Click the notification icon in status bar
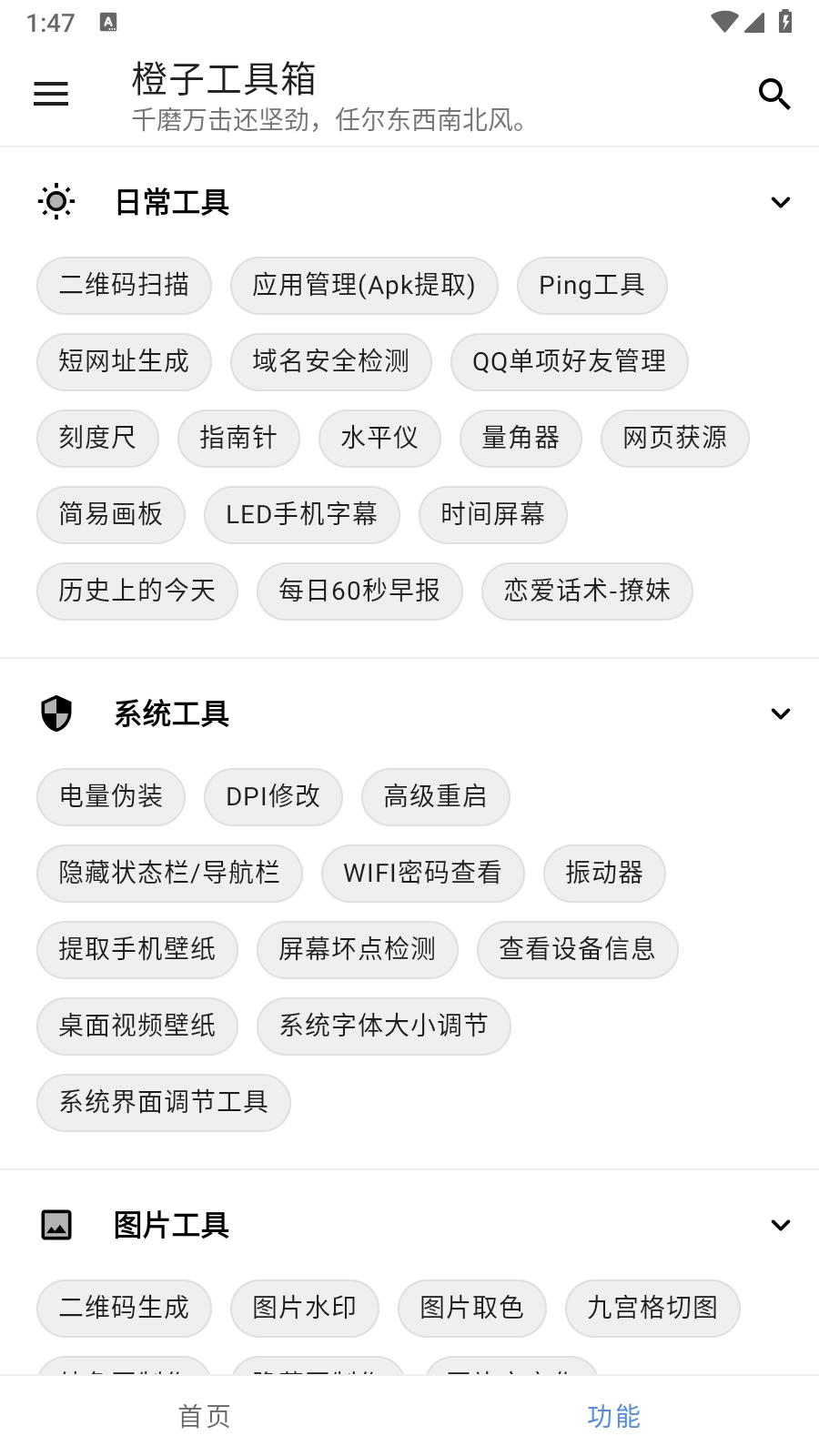Screen dimensions: 819x1456 (110, 21)
